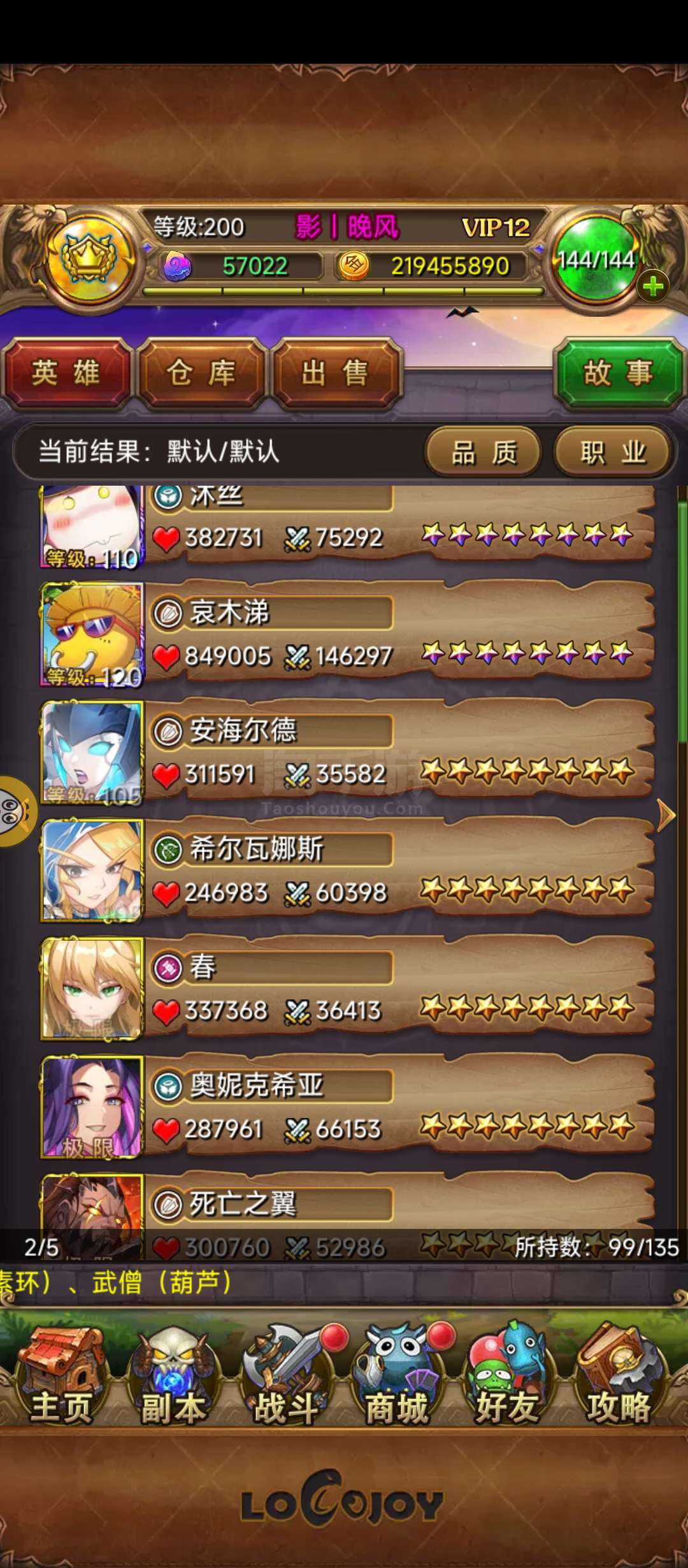Viewport: 688px width, 1568px height.
Task: Open hero 奥妮克希亚 details
Action: [x=347, y=1107]
